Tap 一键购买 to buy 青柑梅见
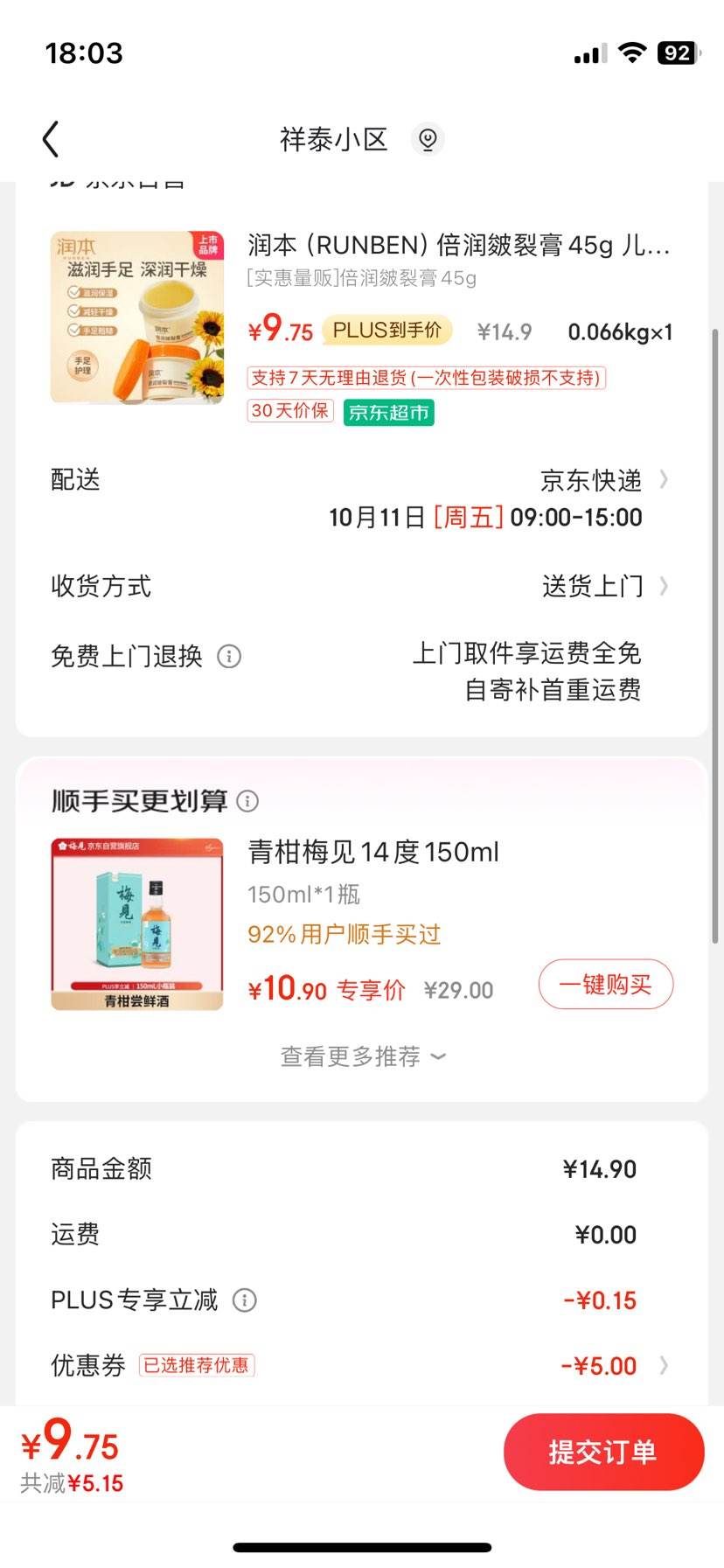The width and height of the screenshot is (724, 1568). pos(605,984)
